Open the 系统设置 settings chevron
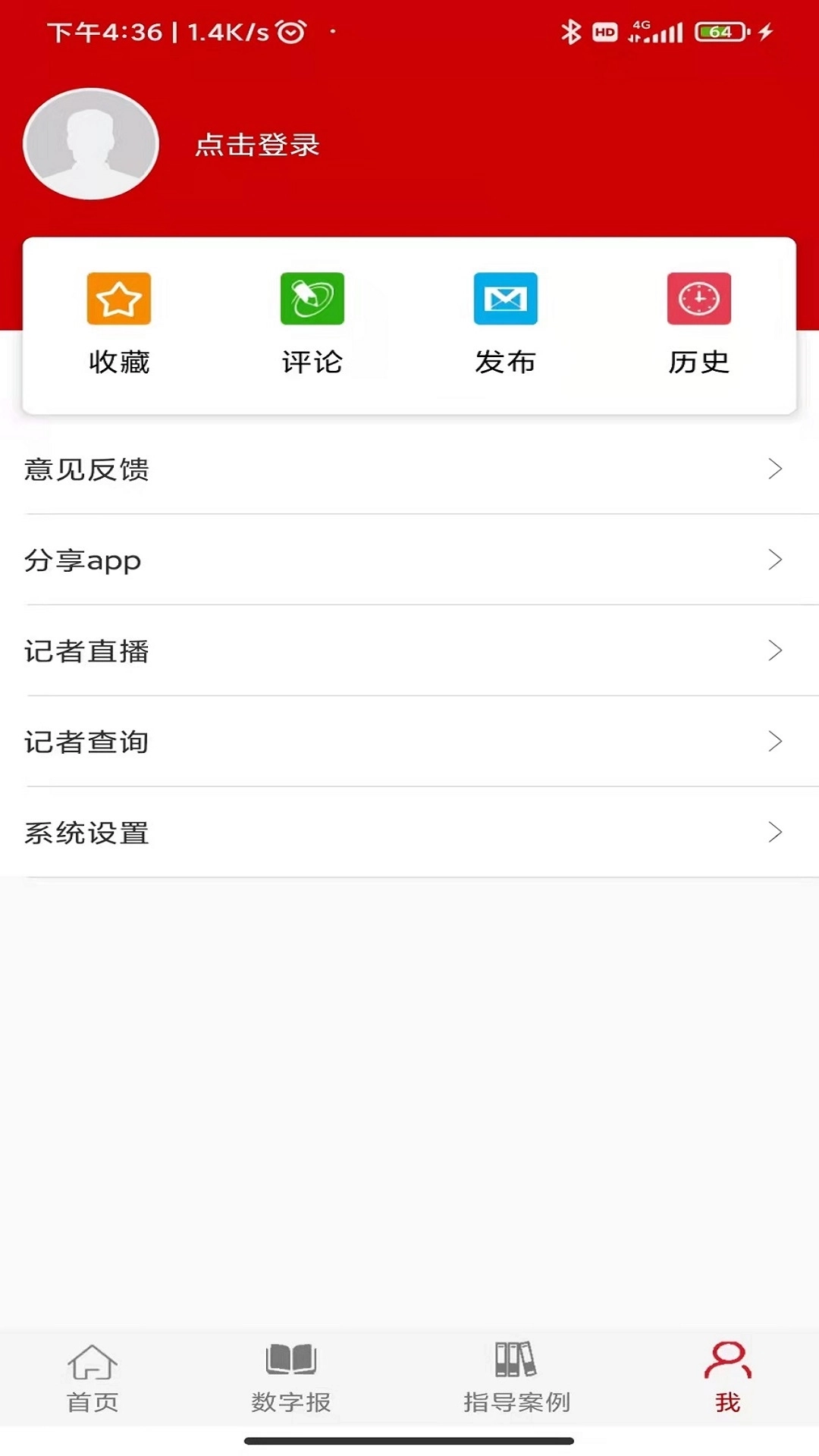The height and width of the screenshot is (1456, 819). (x=775, y=833)
